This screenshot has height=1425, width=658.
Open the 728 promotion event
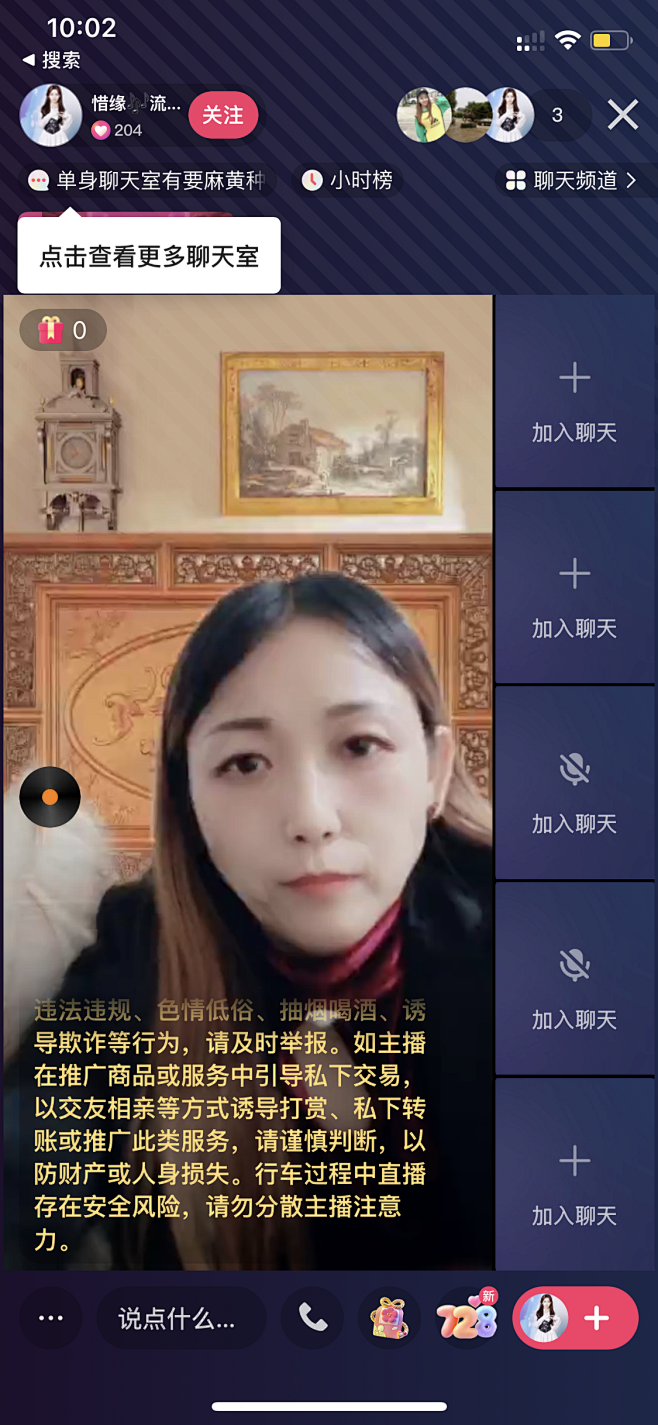pos(467,1317)
